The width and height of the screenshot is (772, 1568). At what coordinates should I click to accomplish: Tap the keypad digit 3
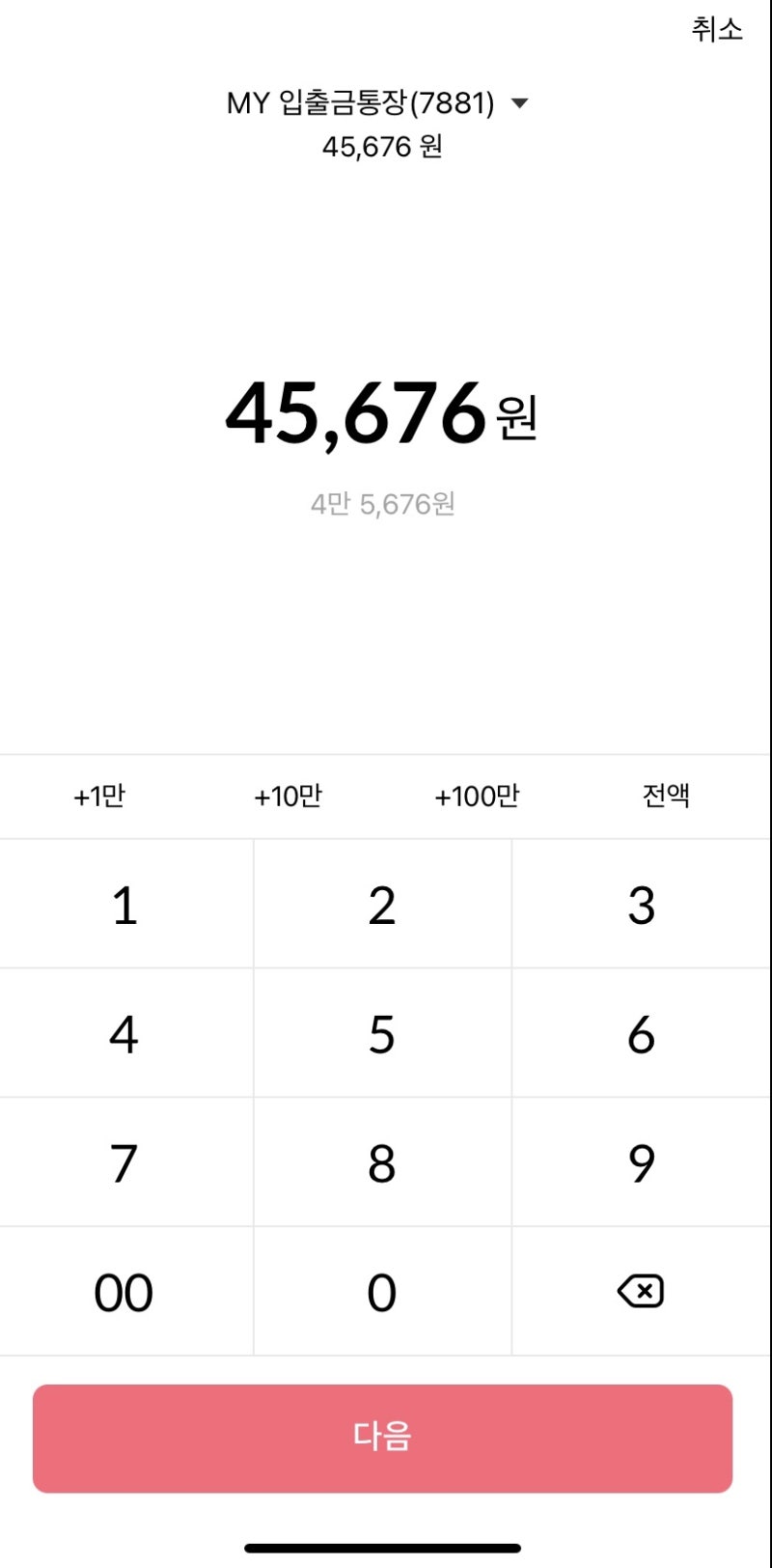[640, 904]
